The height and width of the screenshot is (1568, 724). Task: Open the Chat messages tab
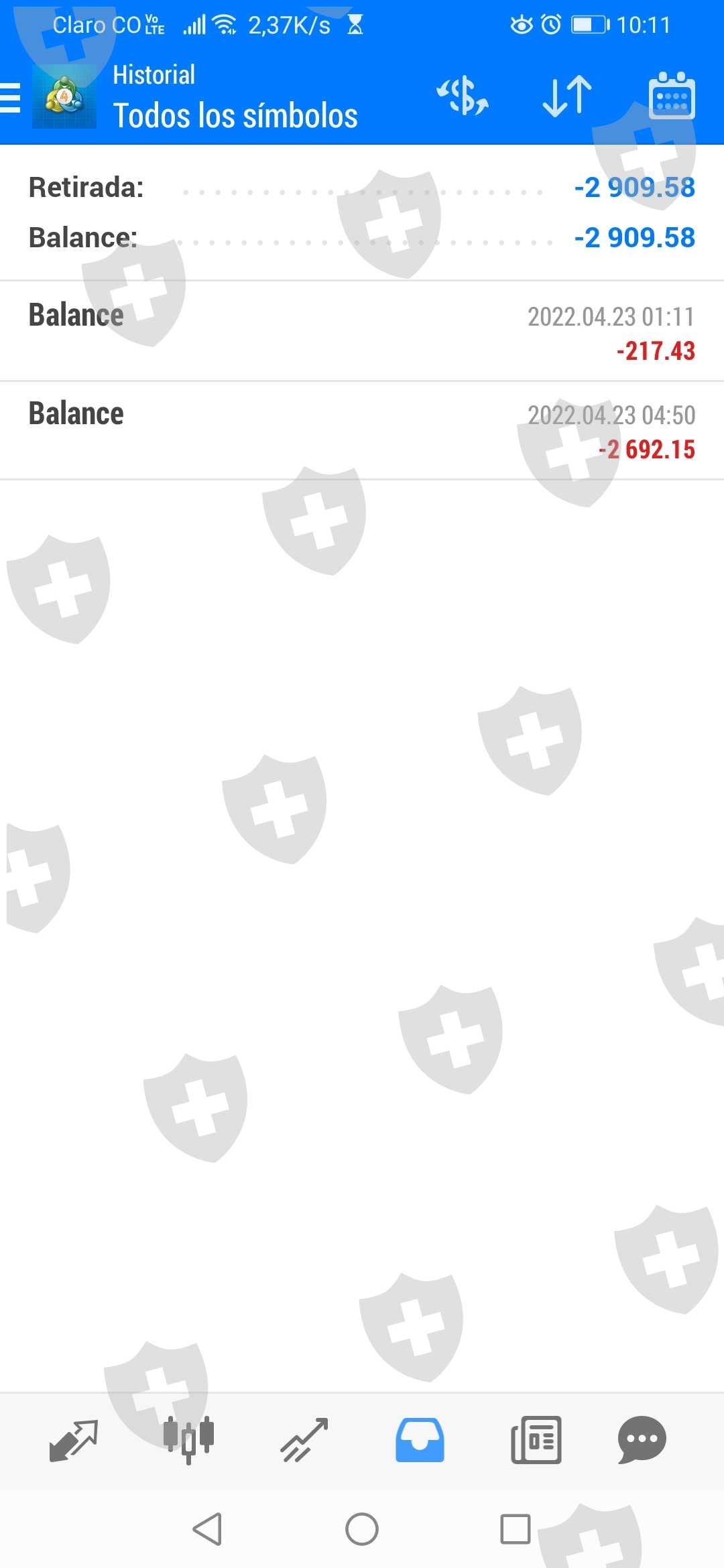click(x=642, y=1440)
